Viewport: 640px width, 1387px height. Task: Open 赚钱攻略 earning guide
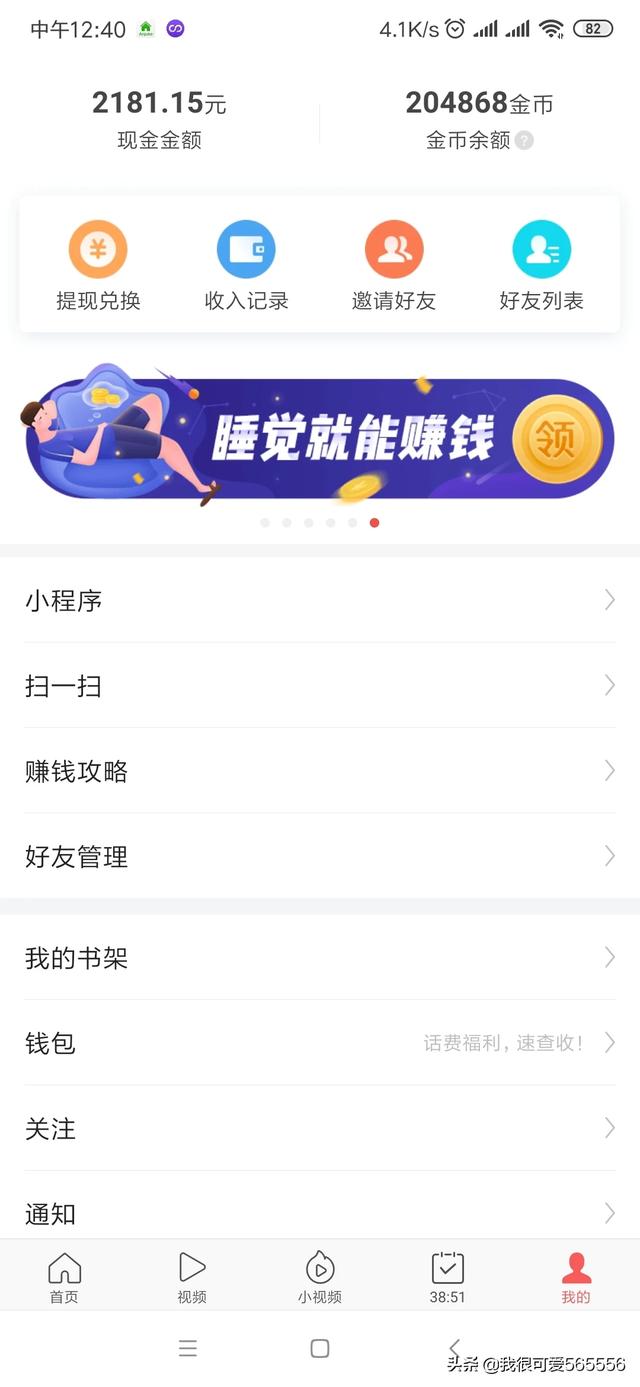(x=320, y=771)
